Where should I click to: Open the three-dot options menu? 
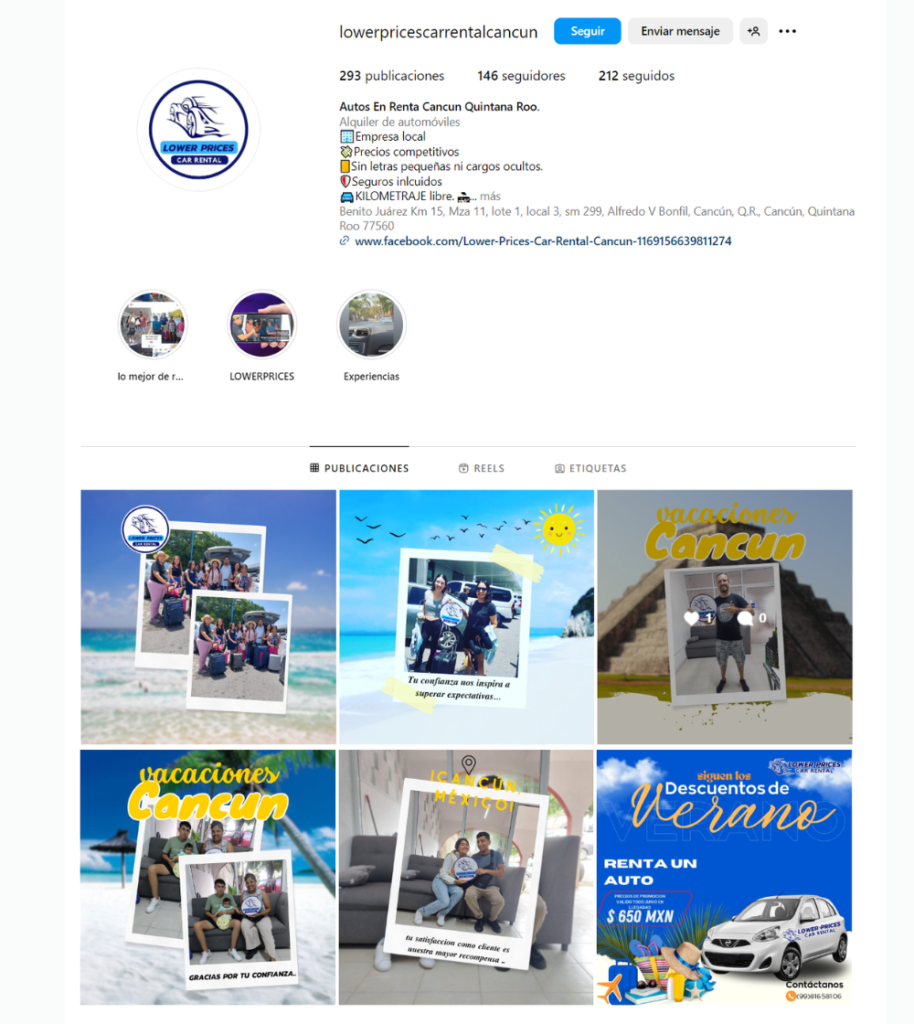tap(788, 31)
